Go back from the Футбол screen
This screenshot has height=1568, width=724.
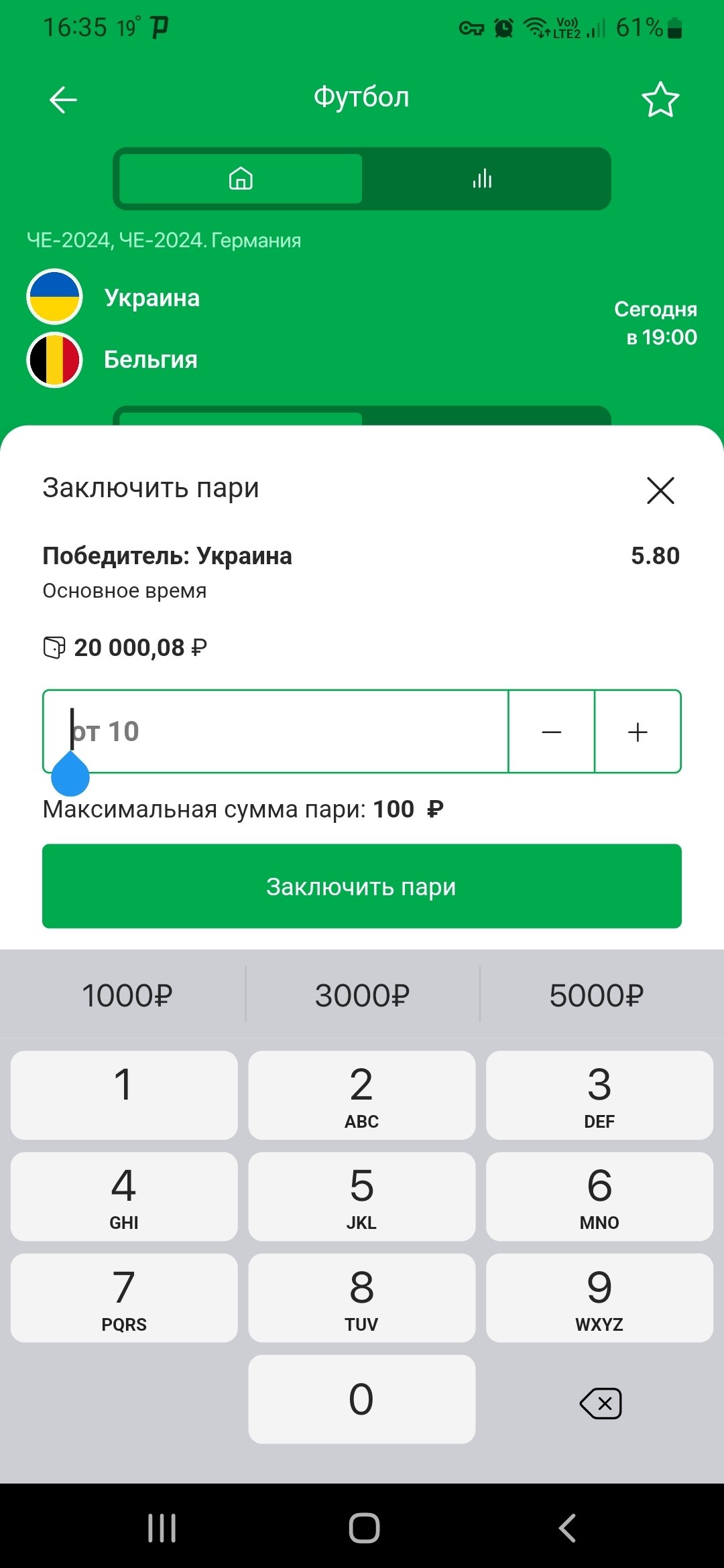pyautogui.click(x=64, y=100)
